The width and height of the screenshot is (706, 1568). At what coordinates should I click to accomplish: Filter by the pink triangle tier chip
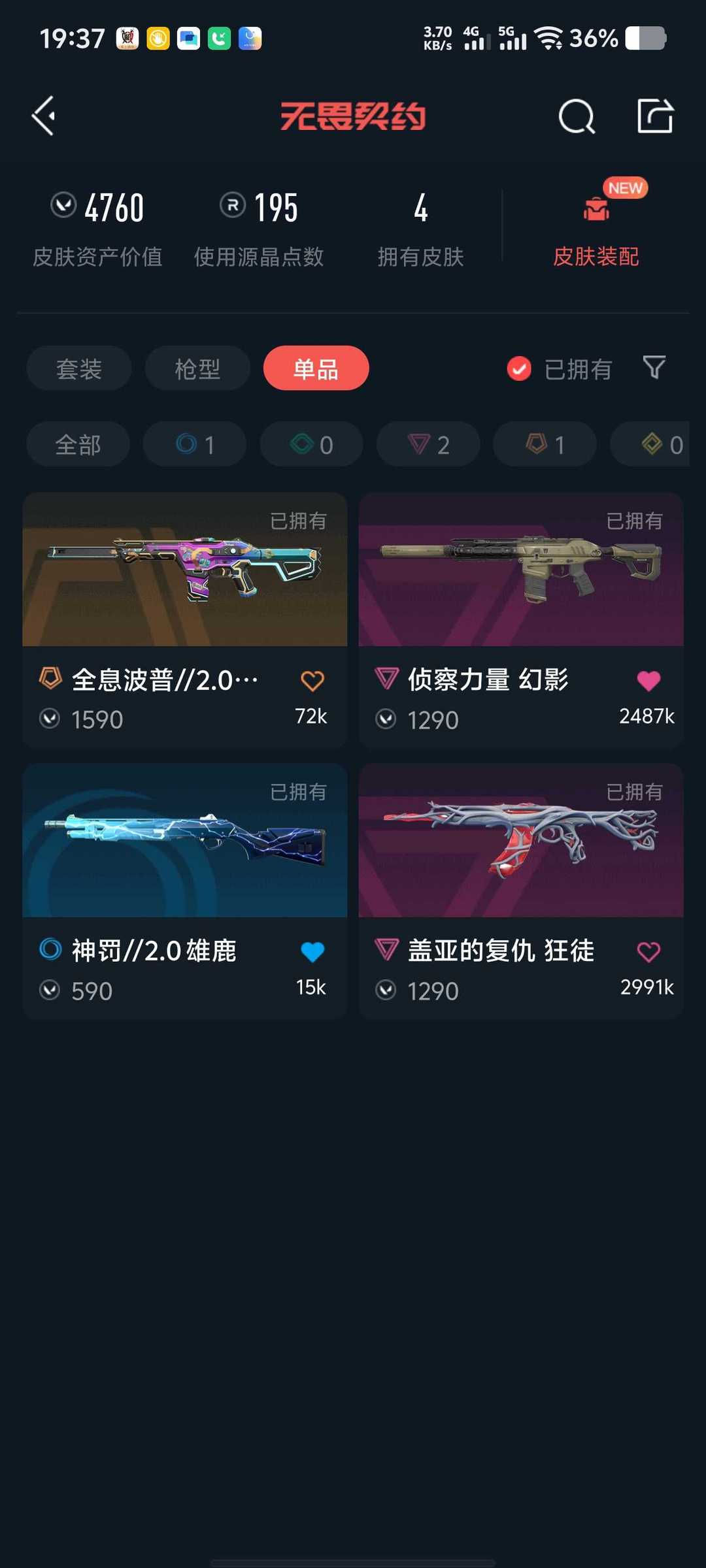(428, 444)
